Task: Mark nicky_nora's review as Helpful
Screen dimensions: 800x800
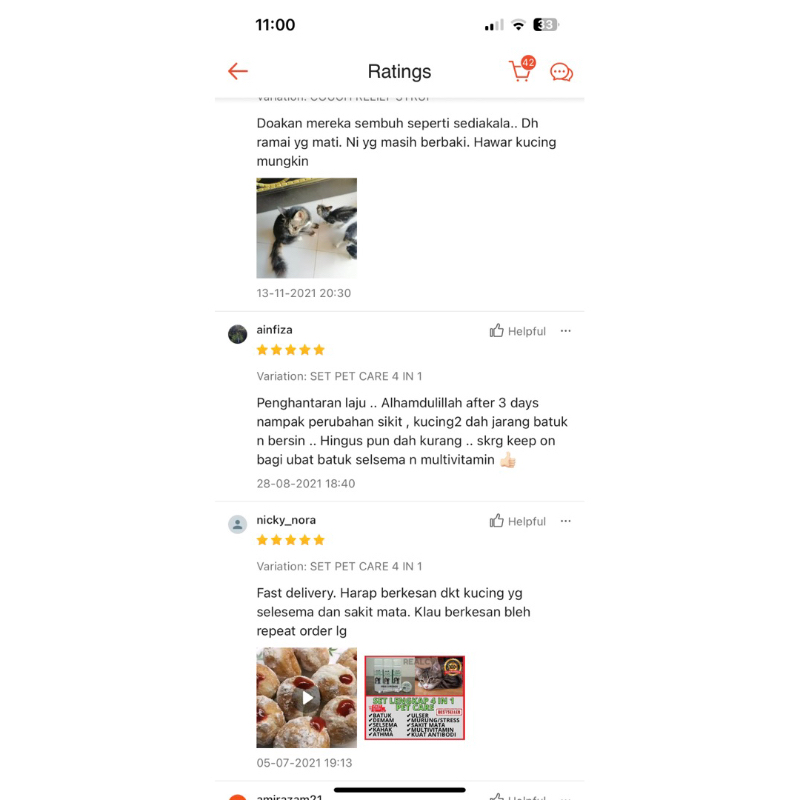Action: [x=518, y=521]
